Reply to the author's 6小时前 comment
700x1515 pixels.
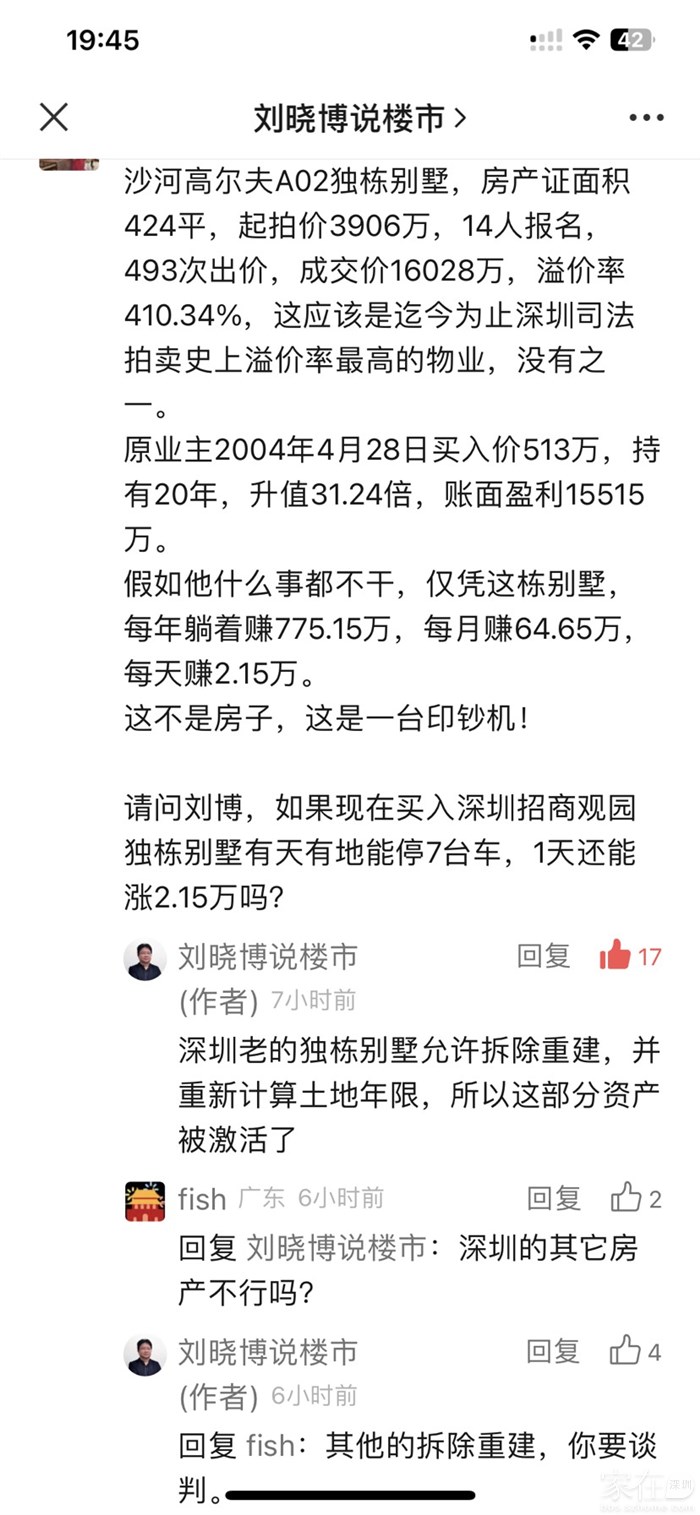[x=553, y=1352]
